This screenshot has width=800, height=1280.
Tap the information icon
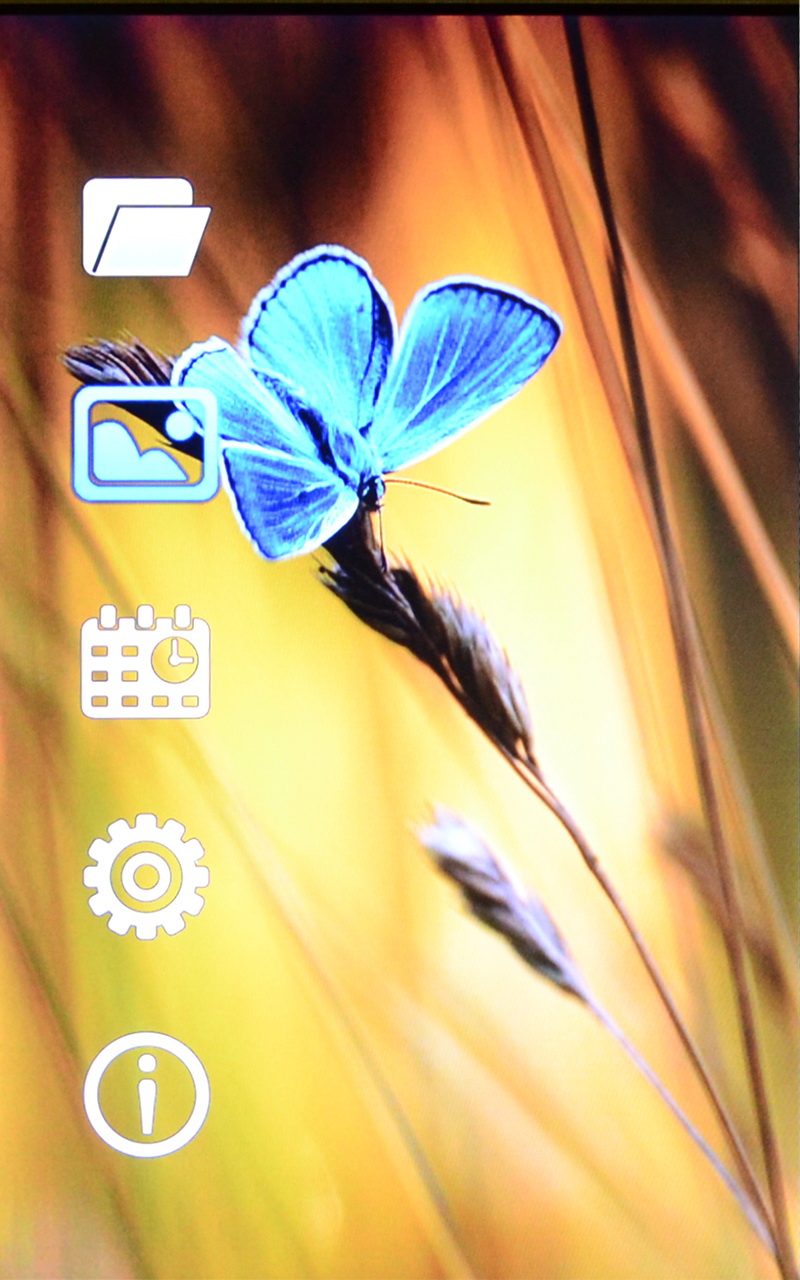146,1094
